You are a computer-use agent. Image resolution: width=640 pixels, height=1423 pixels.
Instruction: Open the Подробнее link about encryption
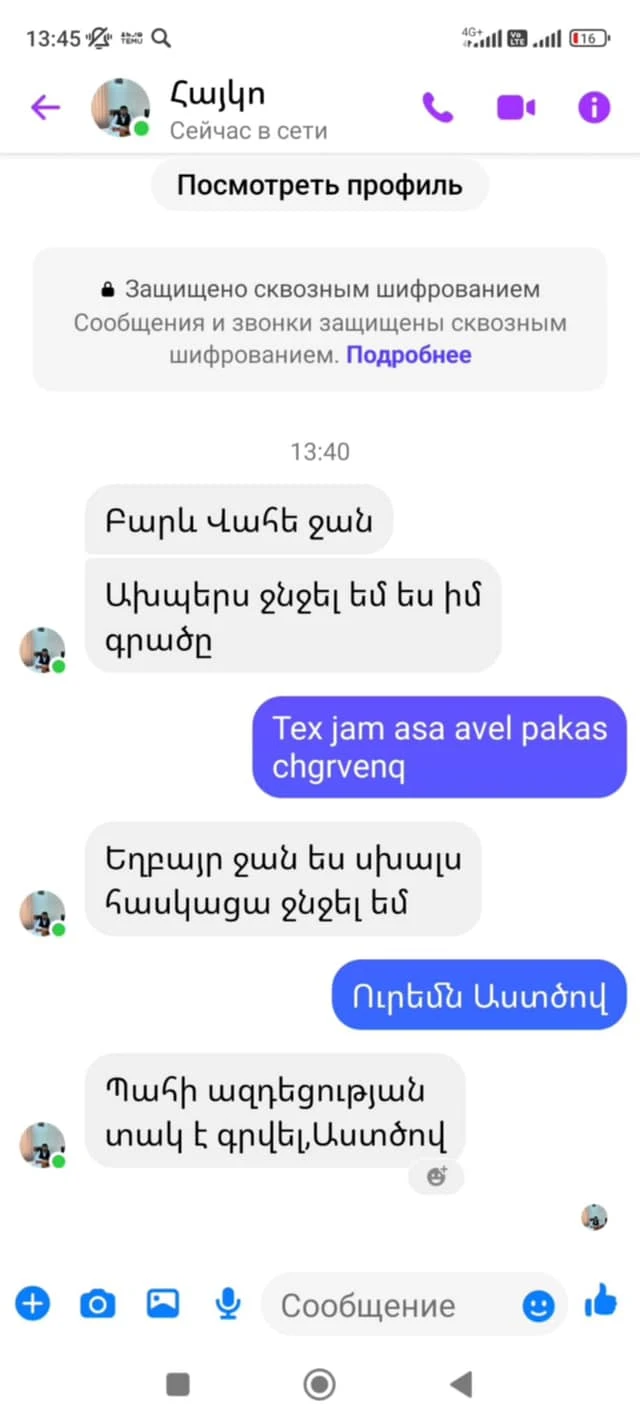[x=408, y=355]
